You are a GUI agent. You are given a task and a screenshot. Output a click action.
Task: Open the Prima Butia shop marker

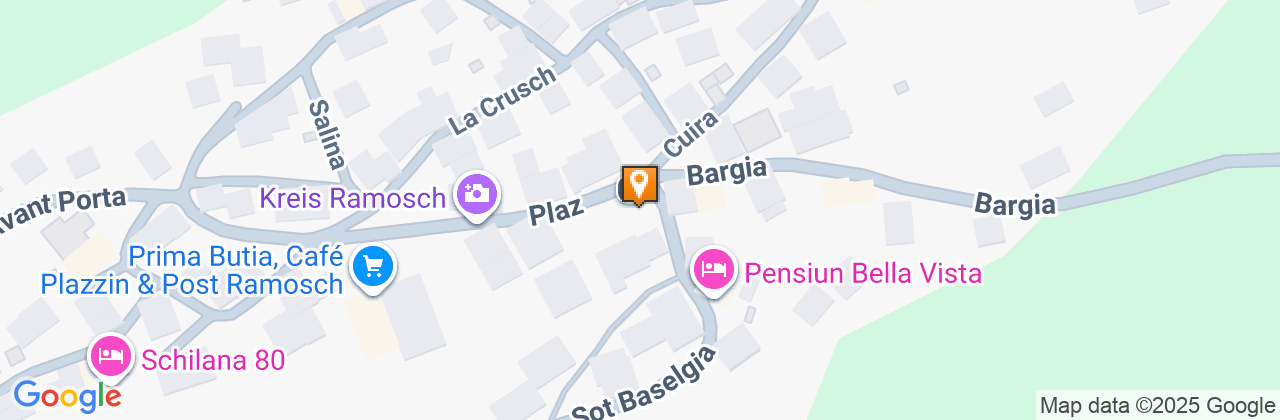pyautogui.click(x=374, y=267)
